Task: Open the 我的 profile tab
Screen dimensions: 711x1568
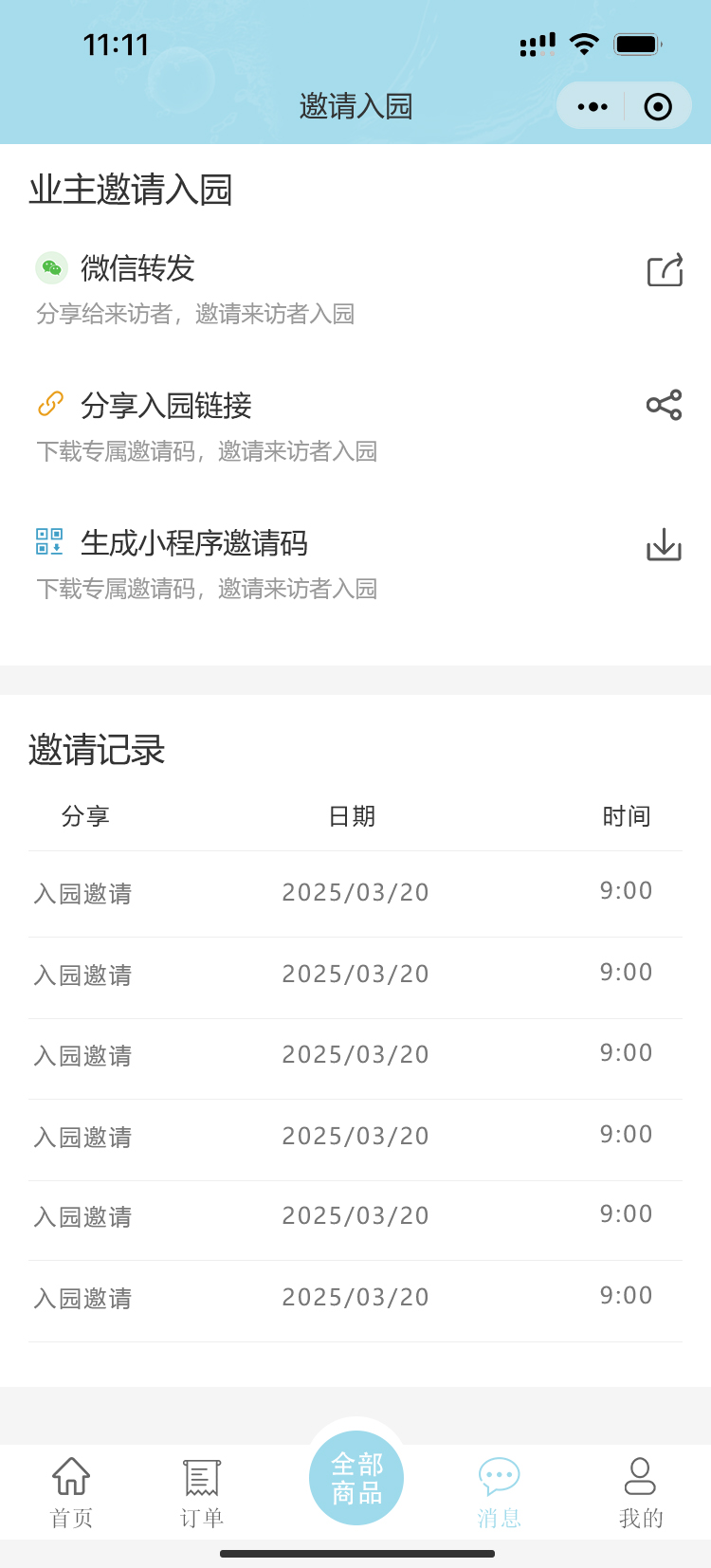Action: click(x=641, y=1492)
